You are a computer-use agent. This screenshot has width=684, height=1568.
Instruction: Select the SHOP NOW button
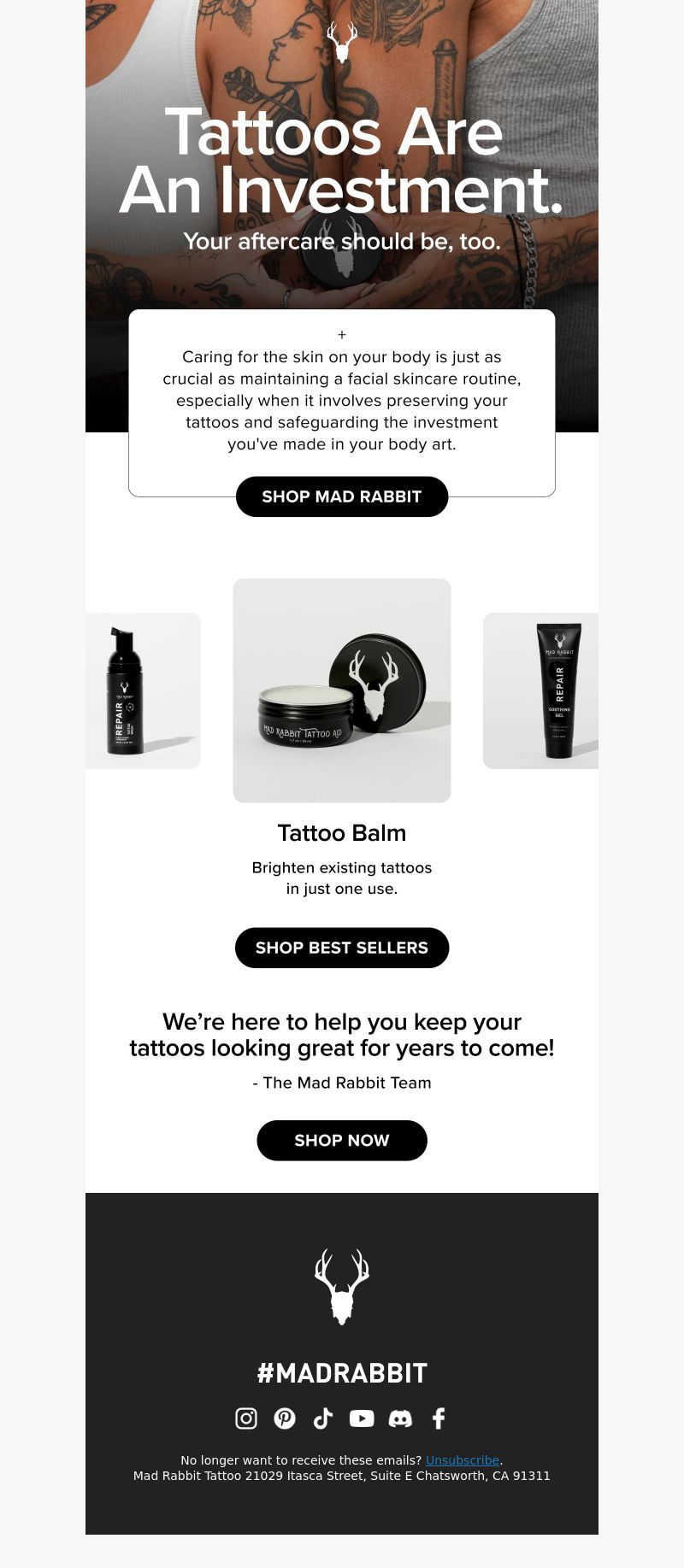pyautogui.click(x=342, y=1140)
